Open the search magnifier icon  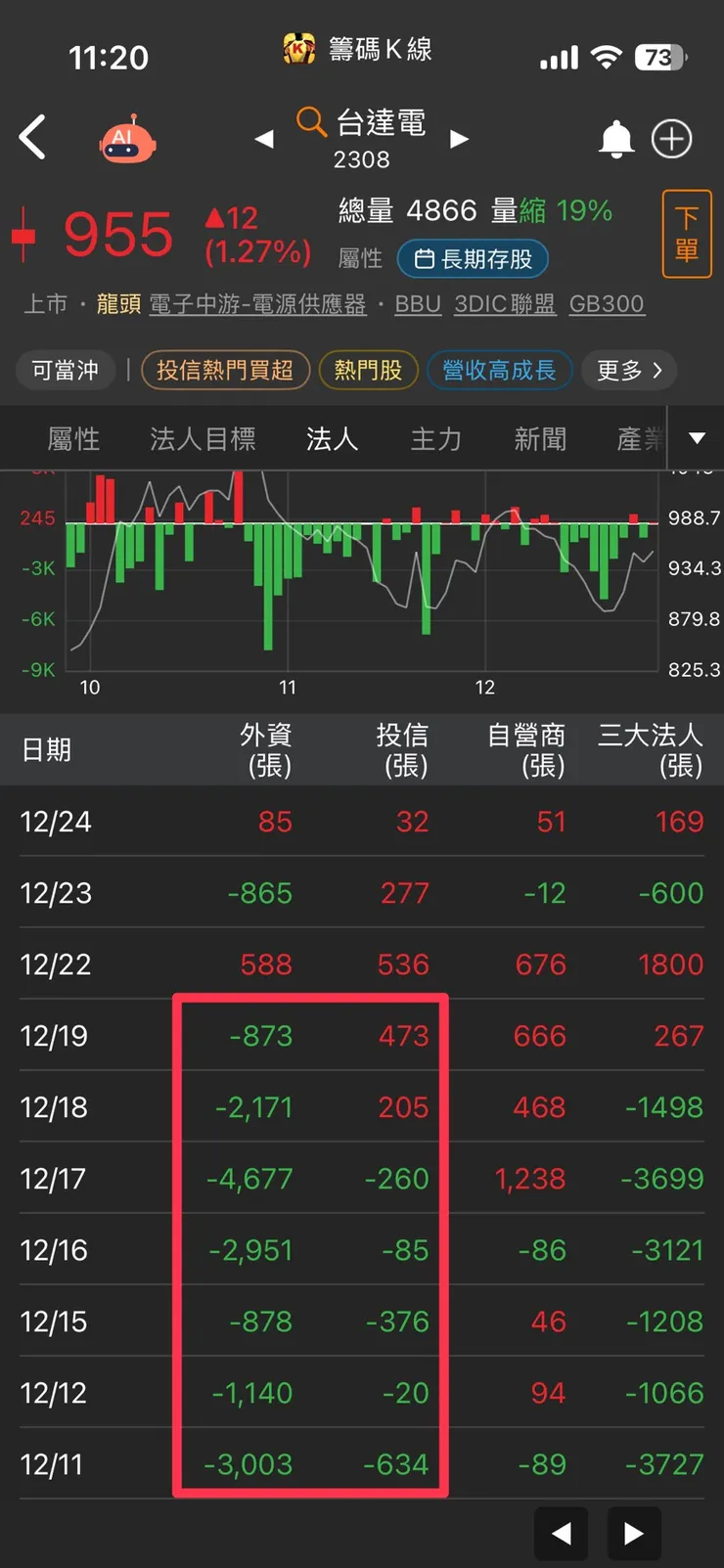click(x=311, y=123)
